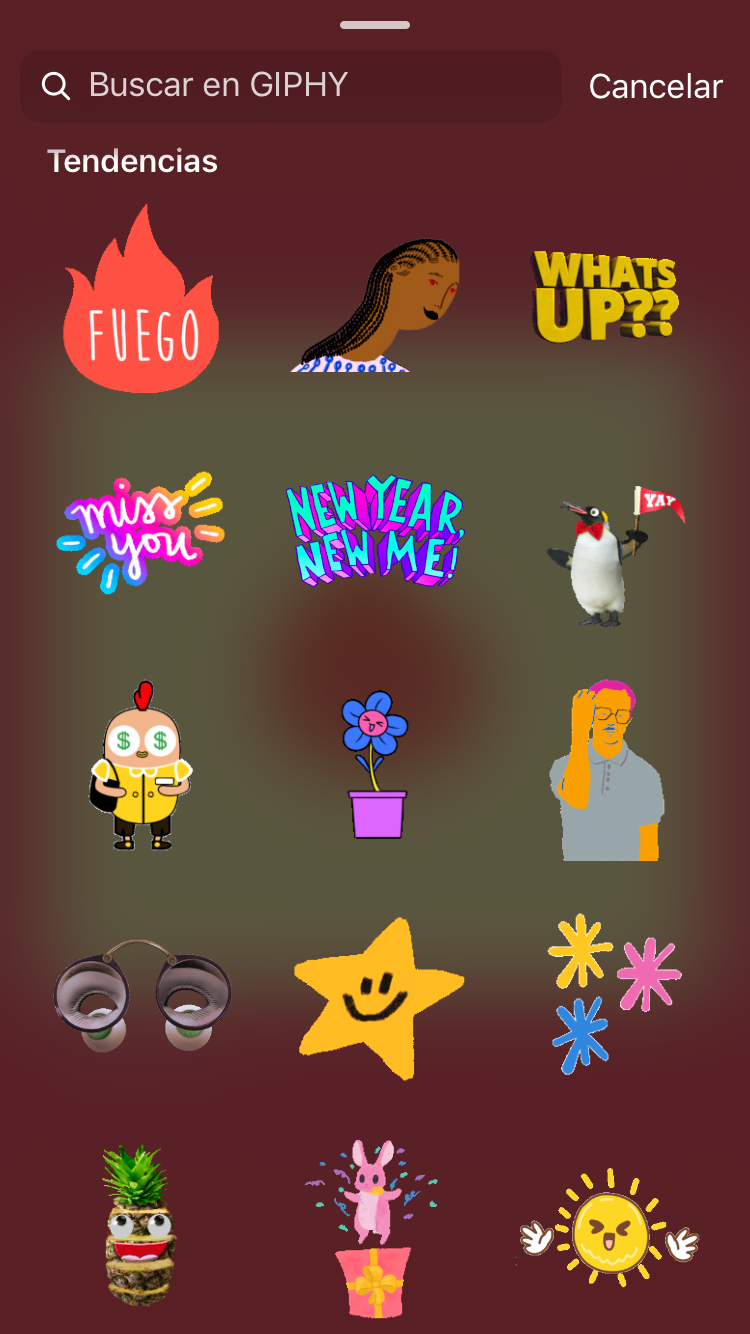This screenshot has height=1334, width=750.
Task: Pick the pink bunny on gift box sticker
Action: point(372,1228)
